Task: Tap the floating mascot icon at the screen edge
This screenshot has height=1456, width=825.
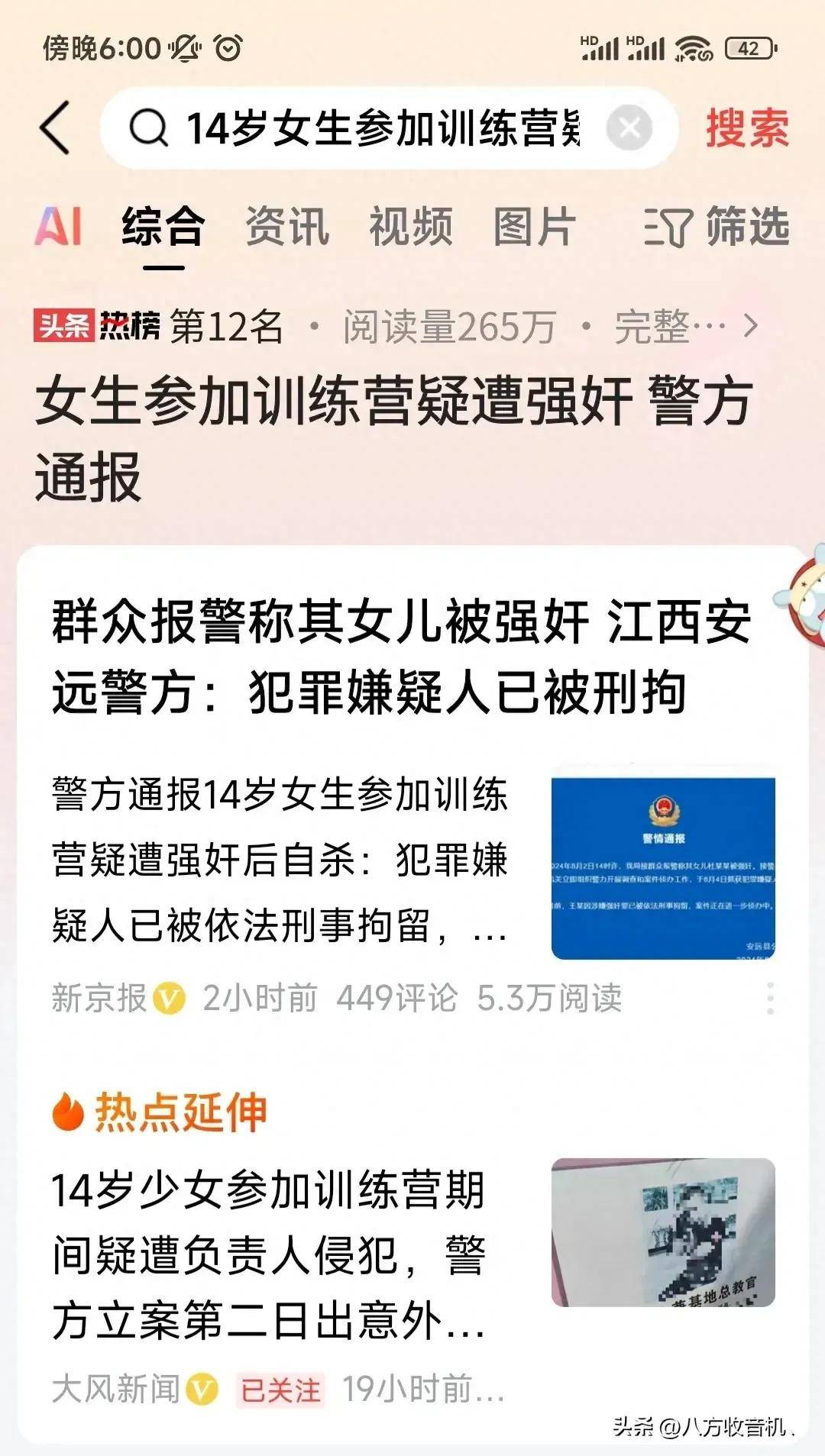Action: point(804,599)
